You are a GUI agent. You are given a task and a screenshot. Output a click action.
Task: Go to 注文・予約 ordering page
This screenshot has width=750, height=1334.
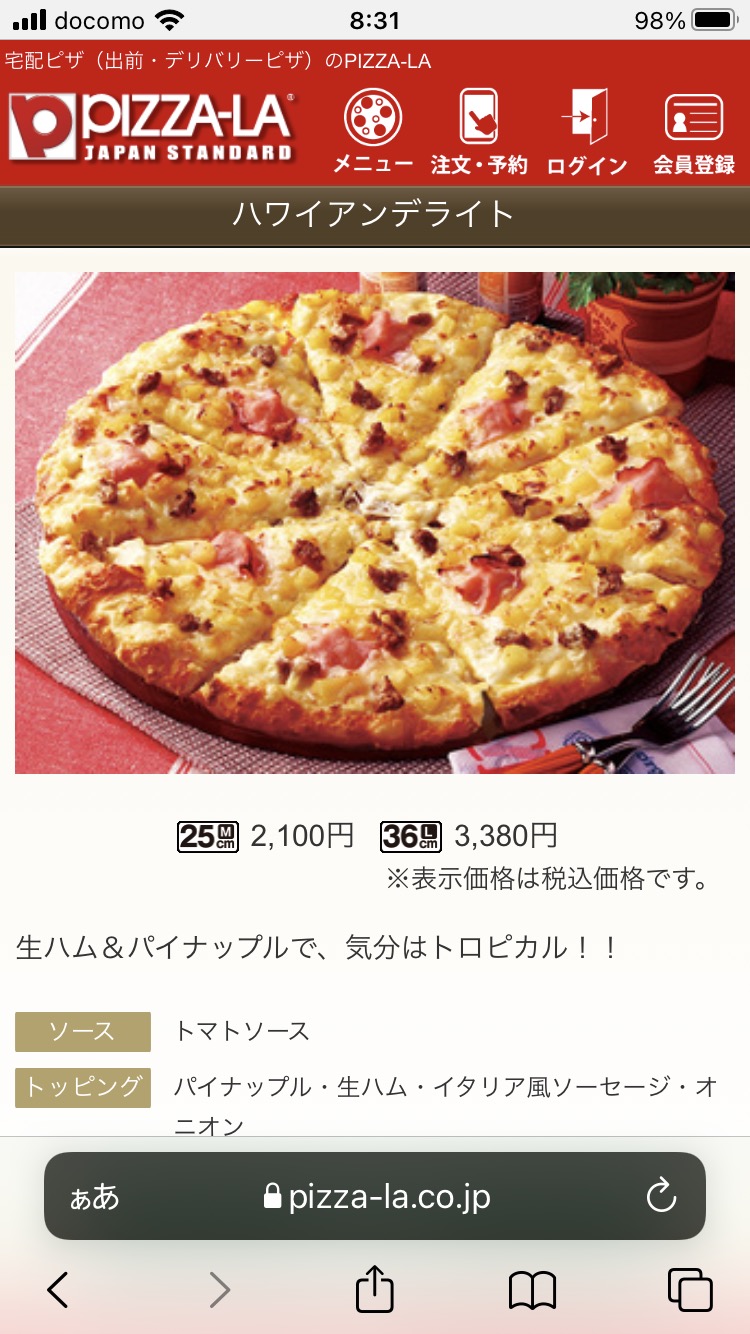pyautogui.click(x=479, y=132)
